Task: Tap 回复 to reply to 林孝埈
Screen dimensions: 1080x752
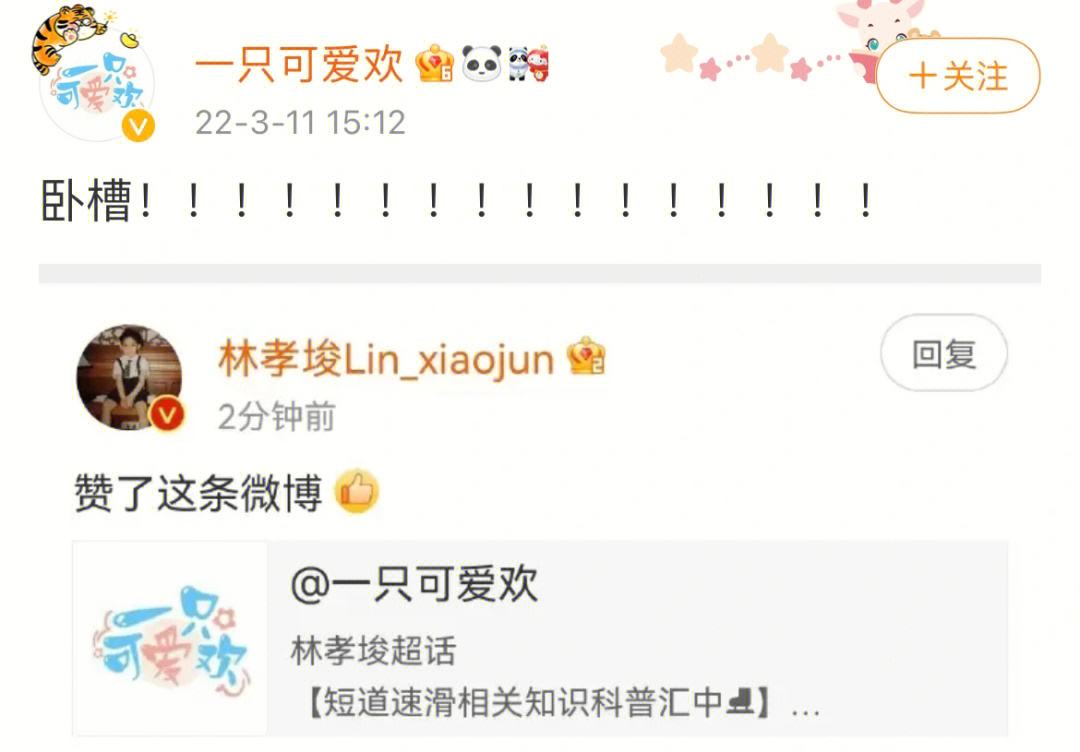Action: coord(943,354)
